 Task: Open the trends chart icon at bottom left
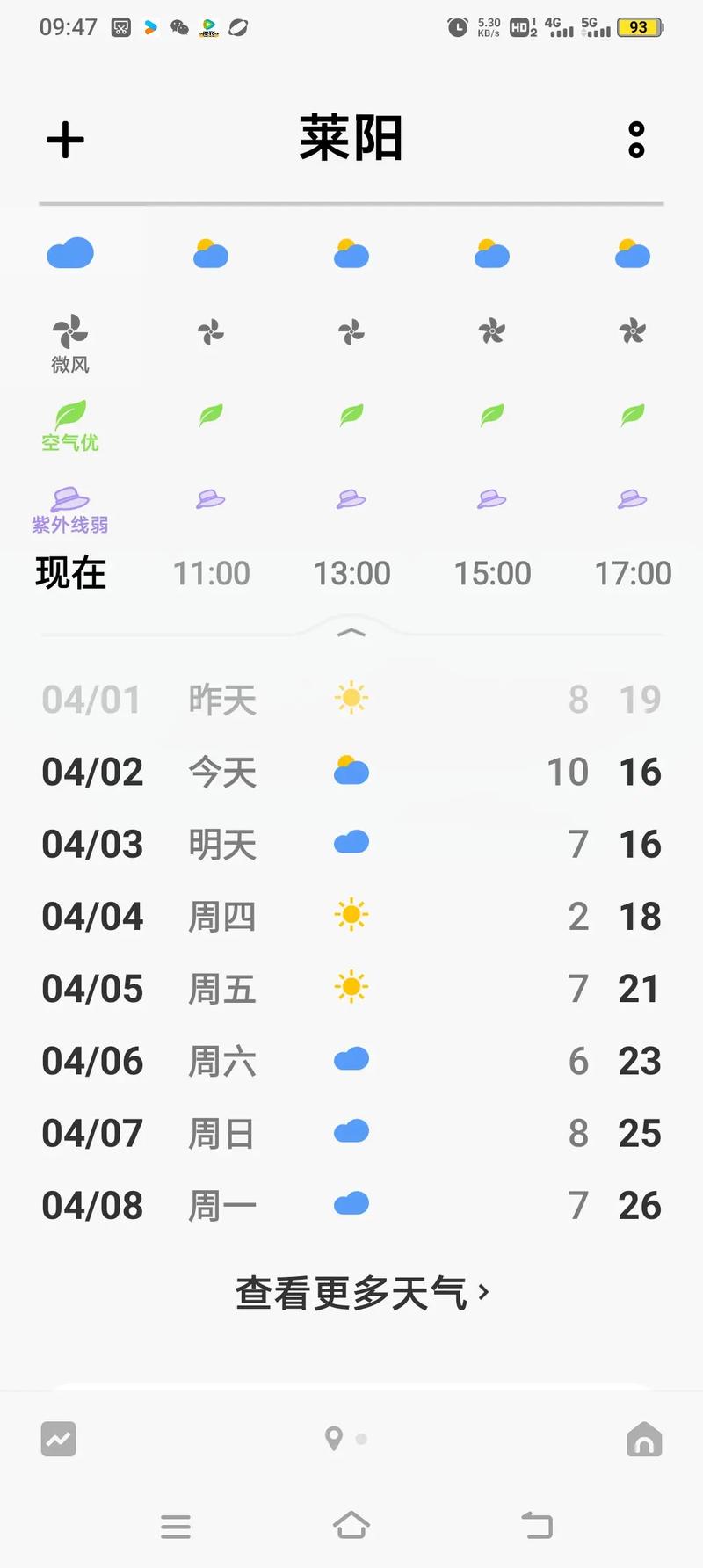tap(58, 1439)
